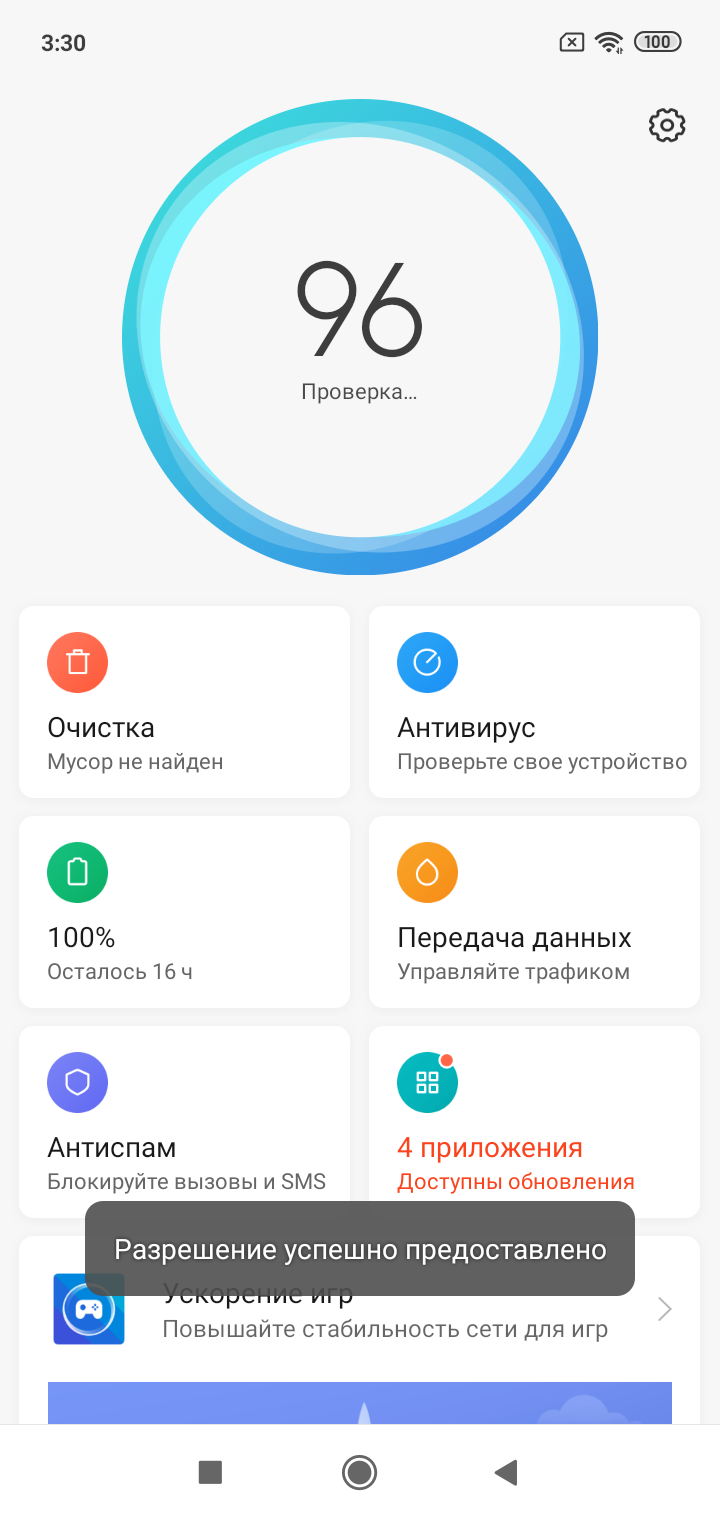Open the Антивирус card
The image size is (720, 1520).
[534, 702]
